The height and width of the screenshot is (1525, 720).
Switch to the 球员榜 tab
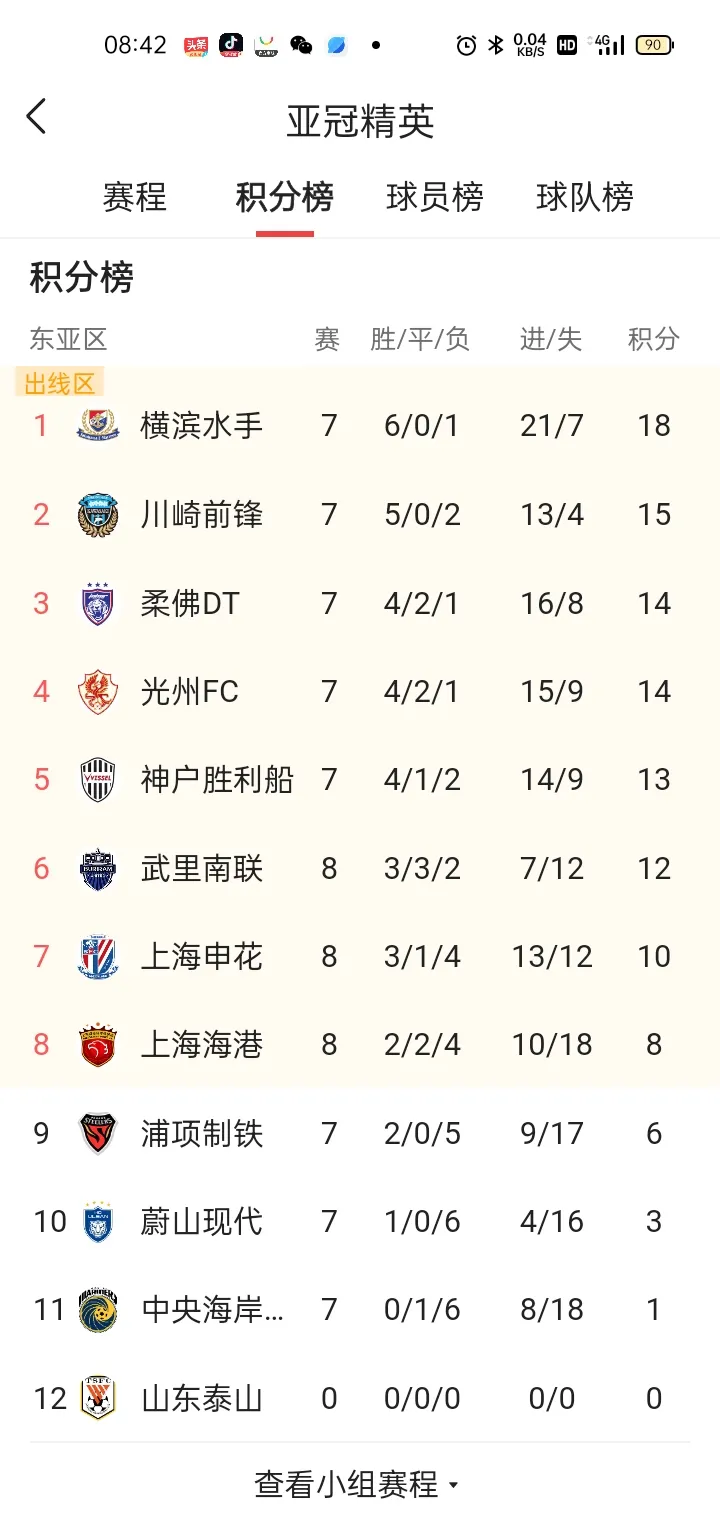pos(435,198)
